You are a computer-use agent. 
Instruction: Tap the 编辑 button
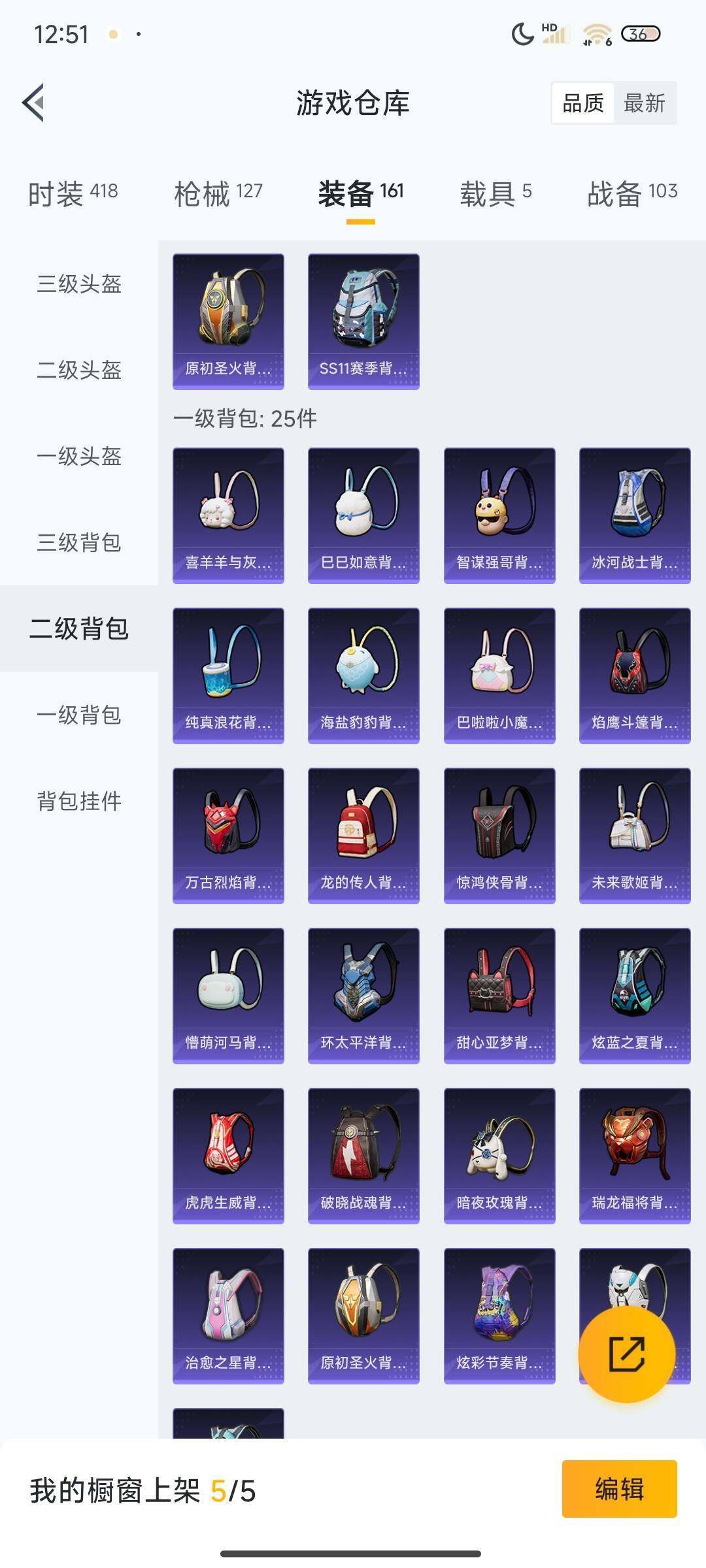coord(619,1489)
